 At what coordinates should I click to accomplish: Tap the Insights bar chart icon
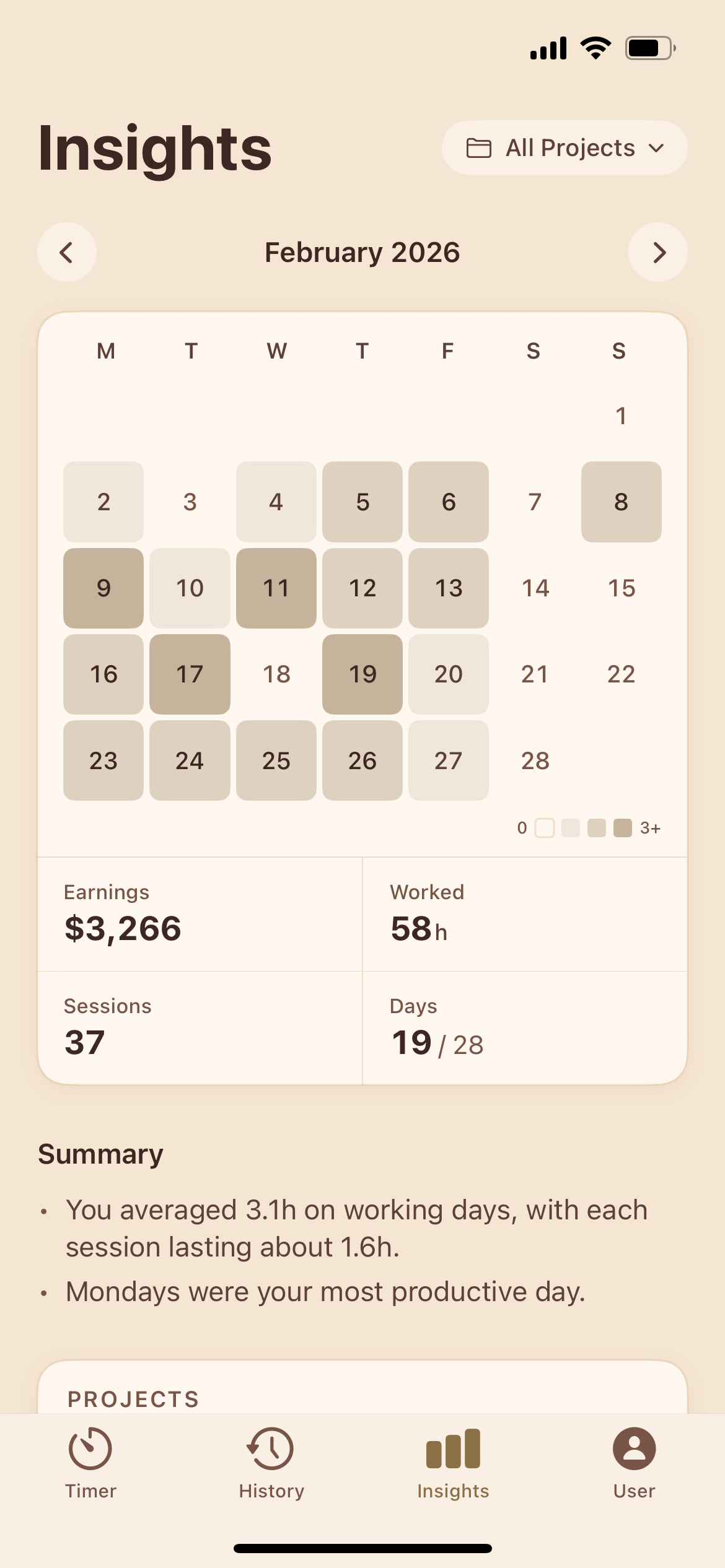click(453, 1449)
